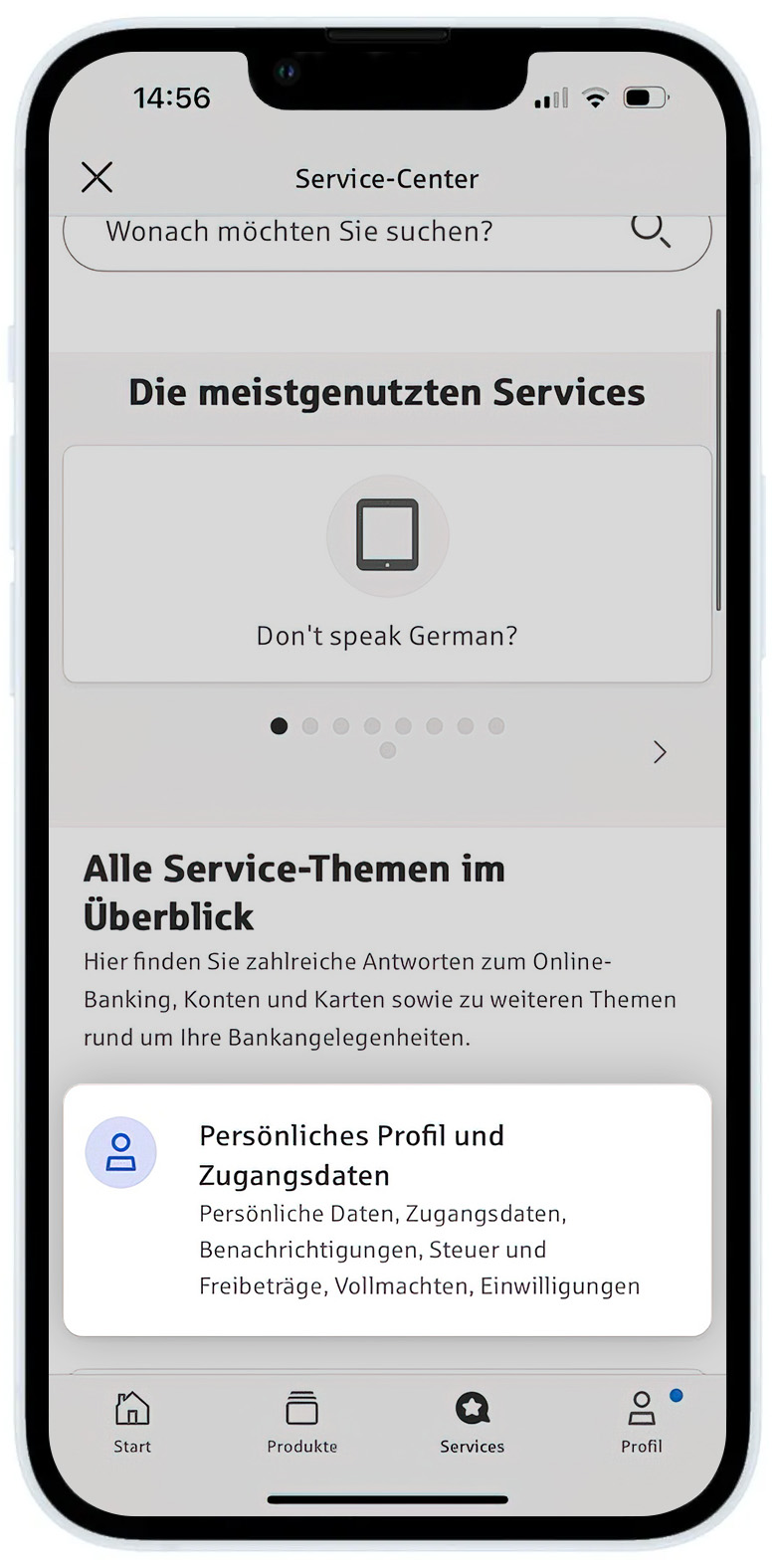Tap the magnifier search icon
This screenshot has height=1568, width=778.
(650, 230)
